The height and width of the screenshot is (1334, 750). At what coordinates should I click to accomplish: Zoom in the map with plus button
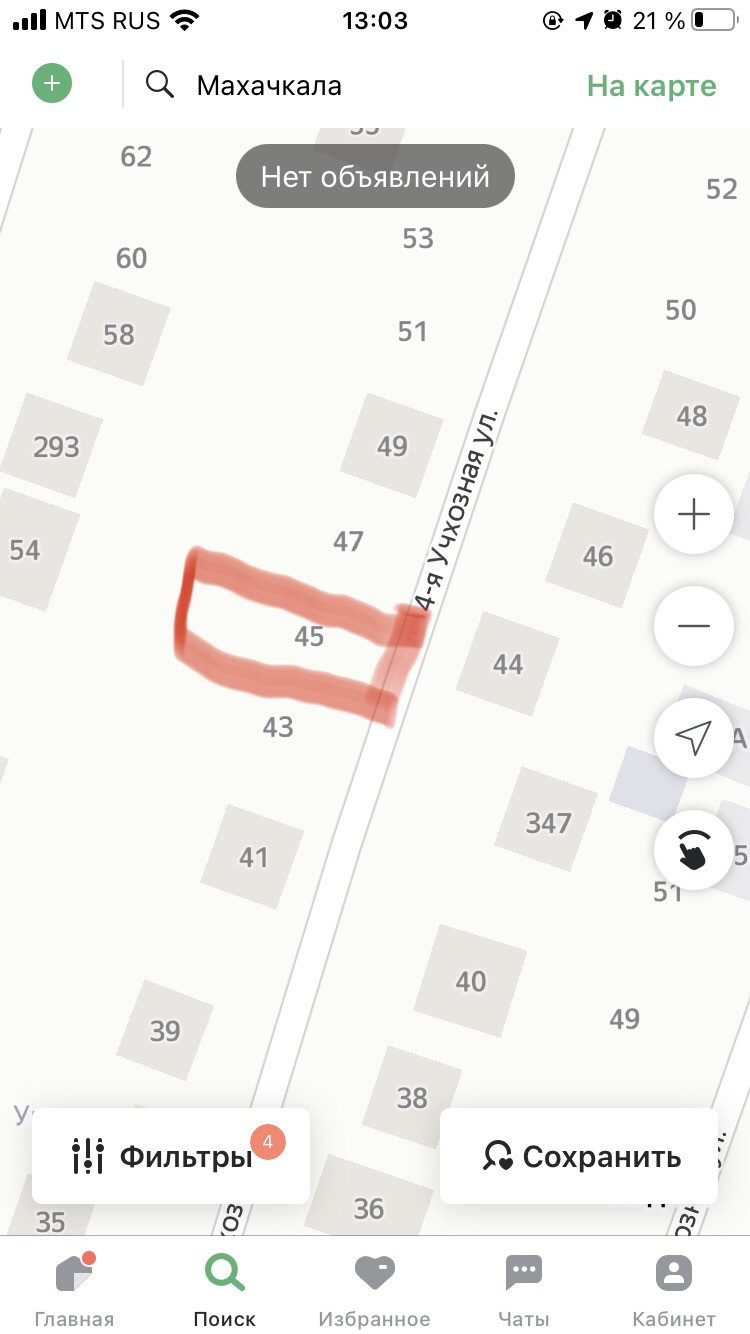tap(693, 514)
